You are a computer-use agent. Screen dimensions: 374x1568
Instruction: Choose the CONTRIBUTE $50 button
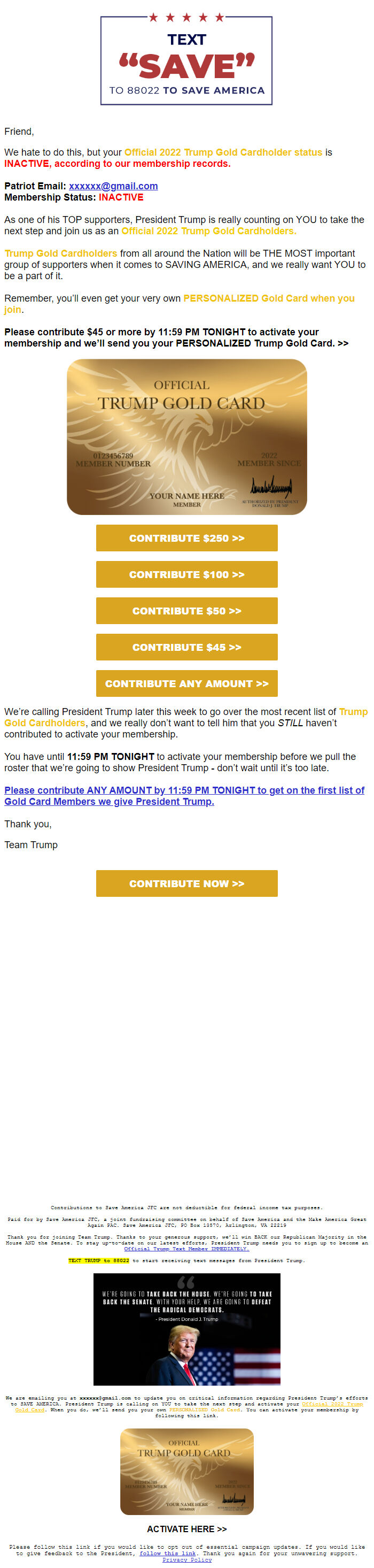[x=186, y=611]
